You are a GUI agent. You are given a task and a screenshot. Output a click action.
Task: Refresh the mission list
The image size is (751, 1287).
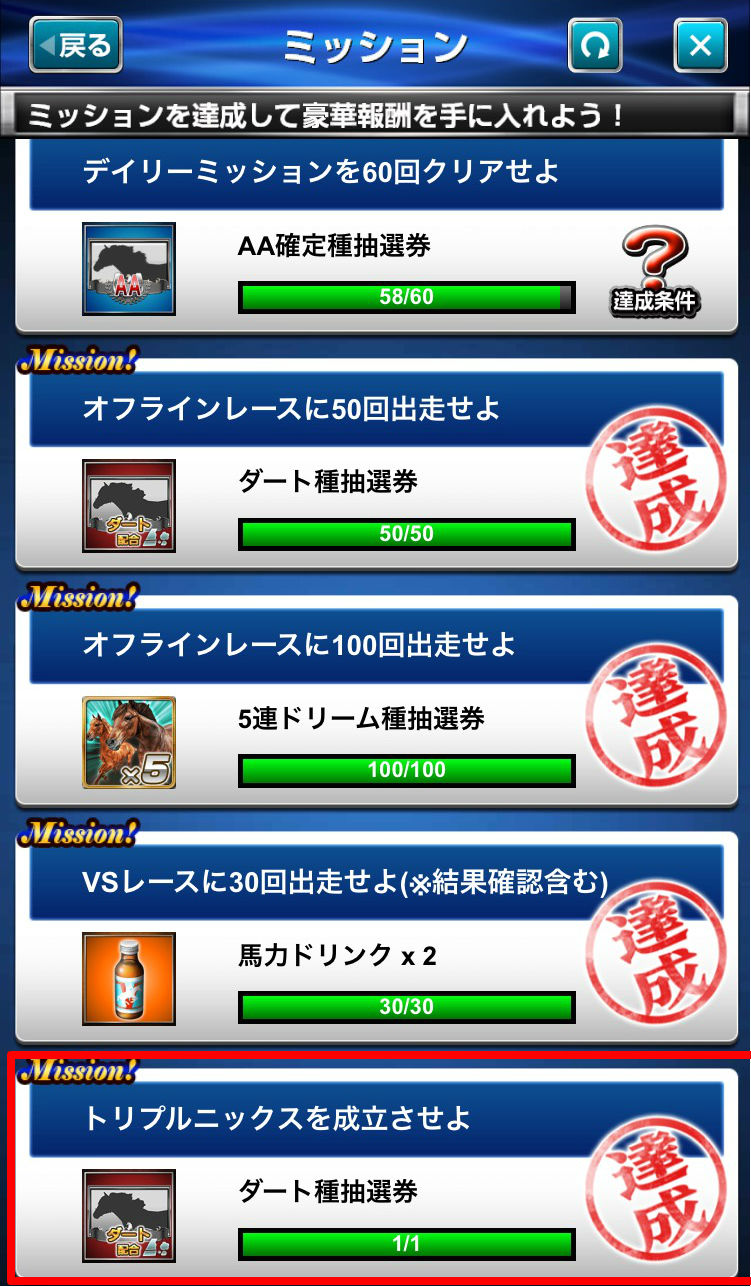[595, 45]
